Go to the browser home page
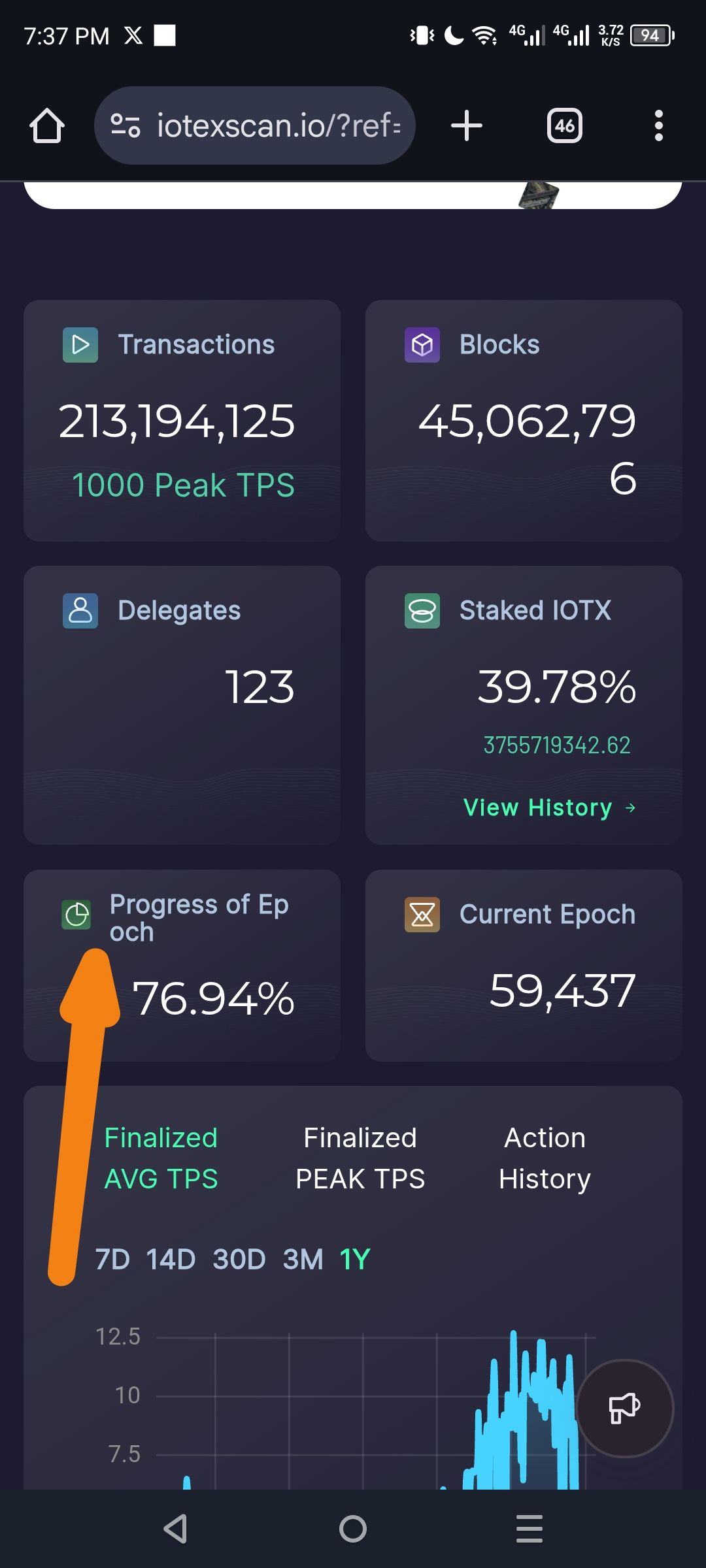Screen dimensions: 706x1568 [x=47, y=125]
